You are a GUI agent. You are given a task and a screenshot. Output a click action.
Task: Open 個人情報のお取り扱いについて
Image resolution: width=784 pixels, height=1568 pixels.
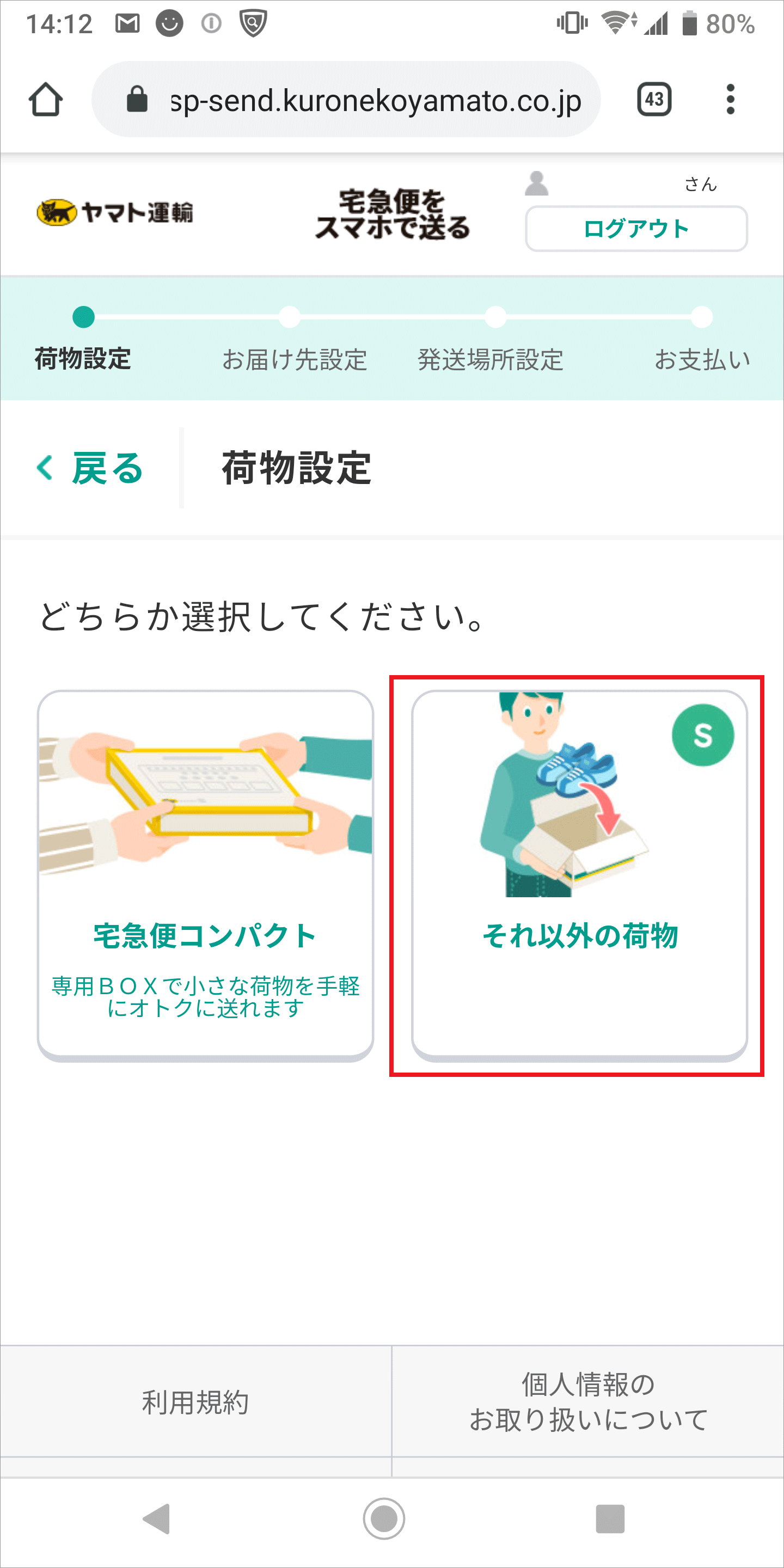[x=588, y=1402]
